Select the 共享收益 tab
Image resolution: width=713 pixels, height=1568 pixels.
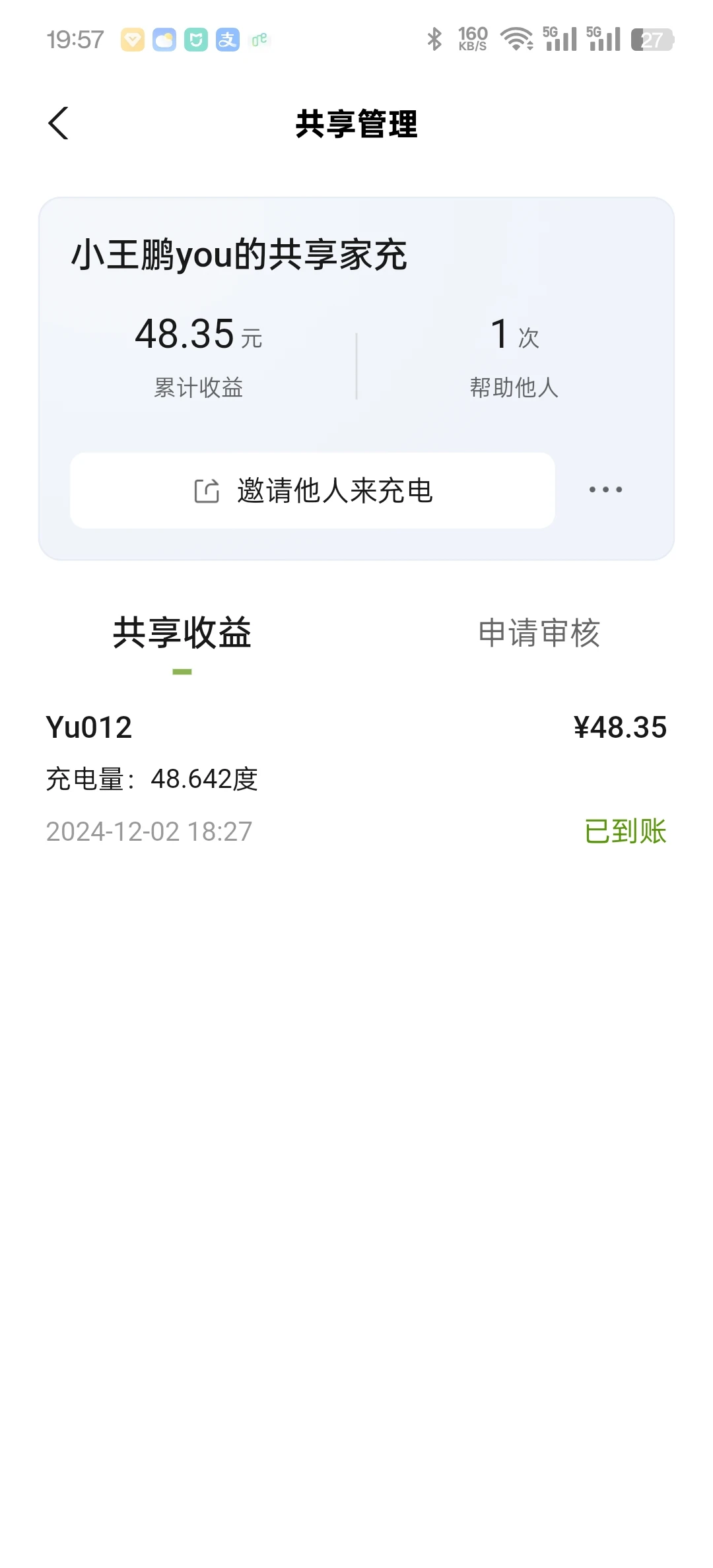pos(182,632)
